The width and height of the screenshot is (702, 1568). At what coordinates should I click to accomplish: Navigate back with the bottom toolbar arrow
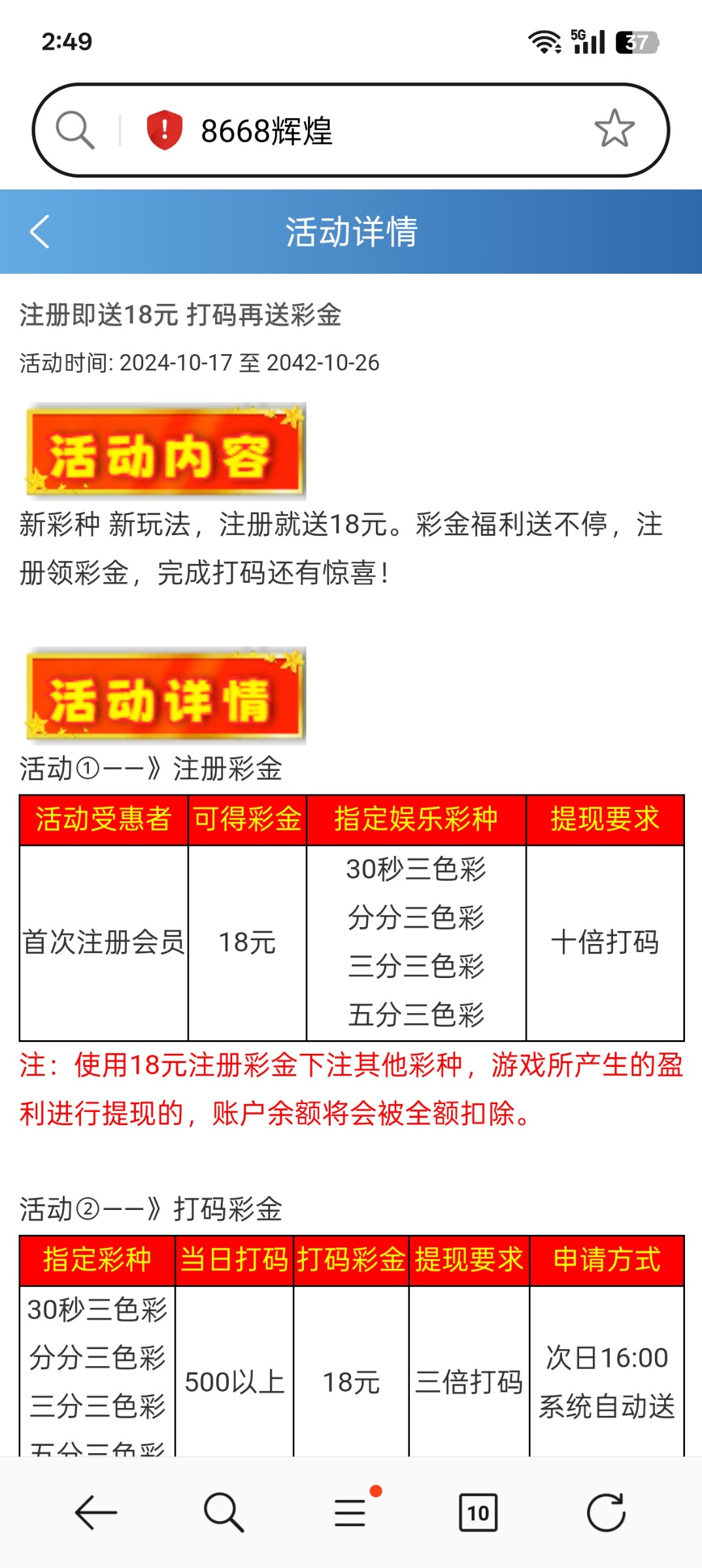point(95,1512)
